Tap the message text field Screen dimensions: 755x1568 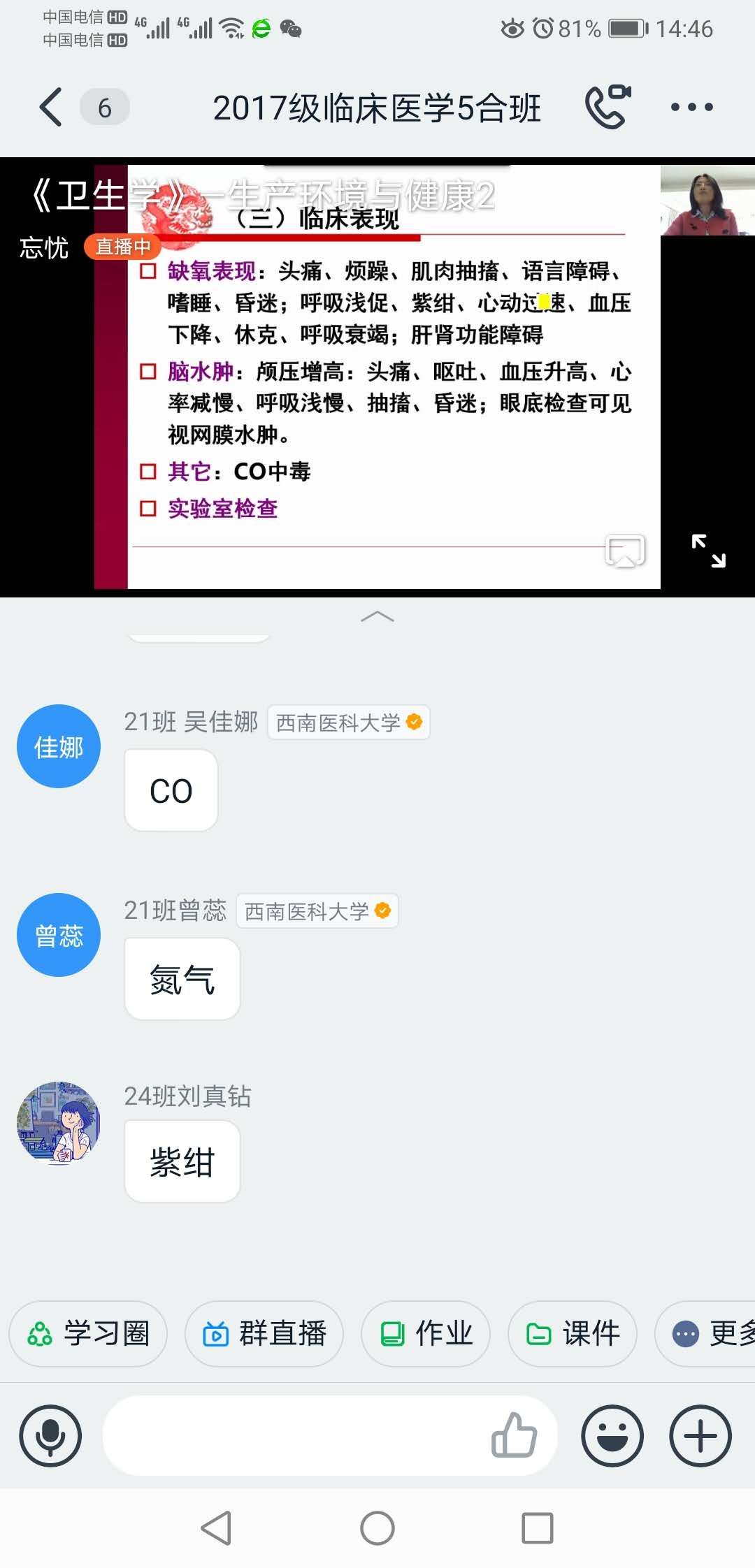tap(294, 1435)
